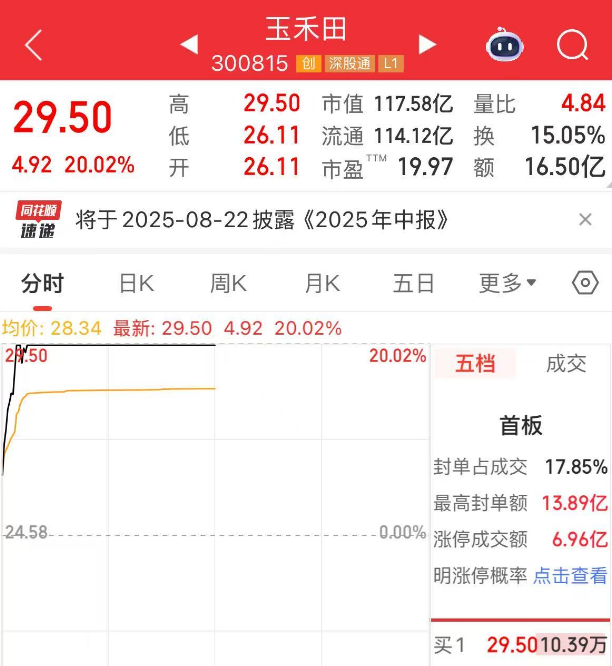Switch to the 月K chart
612x666 pixels.
(x=321, y=284)
